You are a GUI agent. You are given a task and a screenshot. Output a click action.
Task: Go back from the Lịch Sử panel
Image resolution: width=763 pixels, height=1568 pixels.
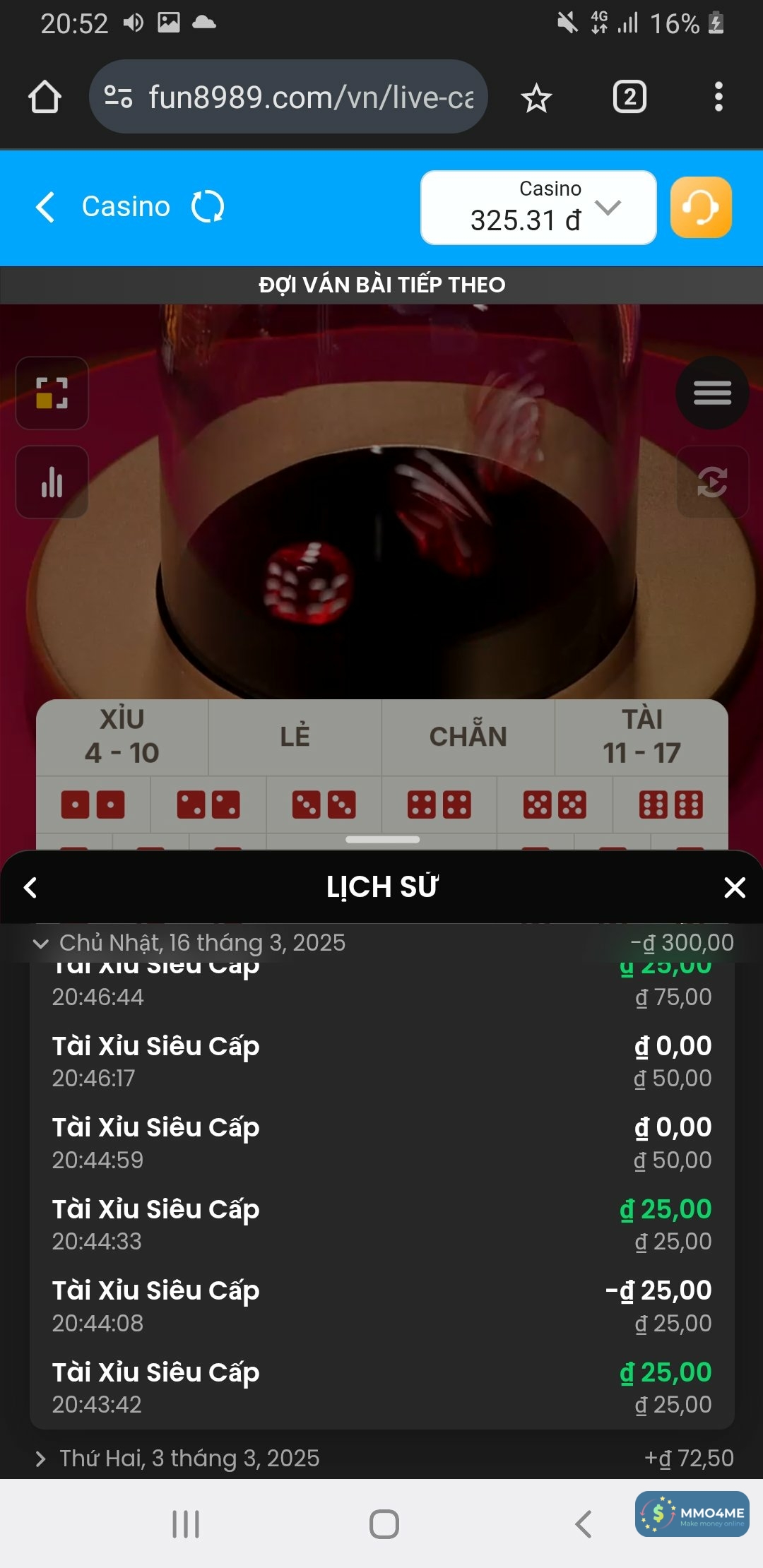click(30, 887)
